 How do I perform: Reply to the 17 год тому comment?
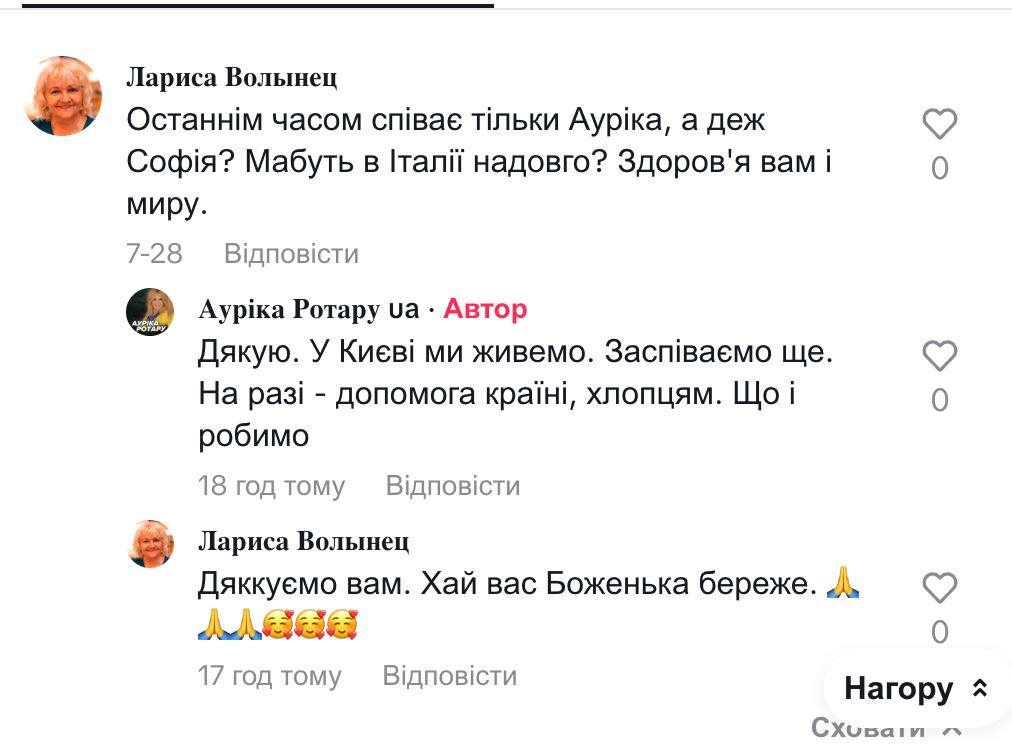click(450, 676)
